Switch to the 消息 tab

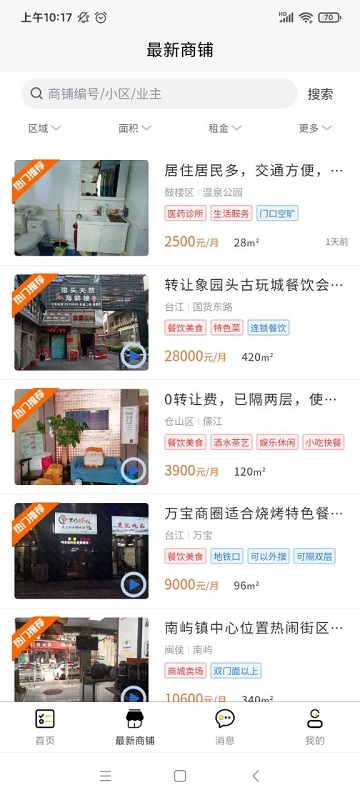point(224,727)
